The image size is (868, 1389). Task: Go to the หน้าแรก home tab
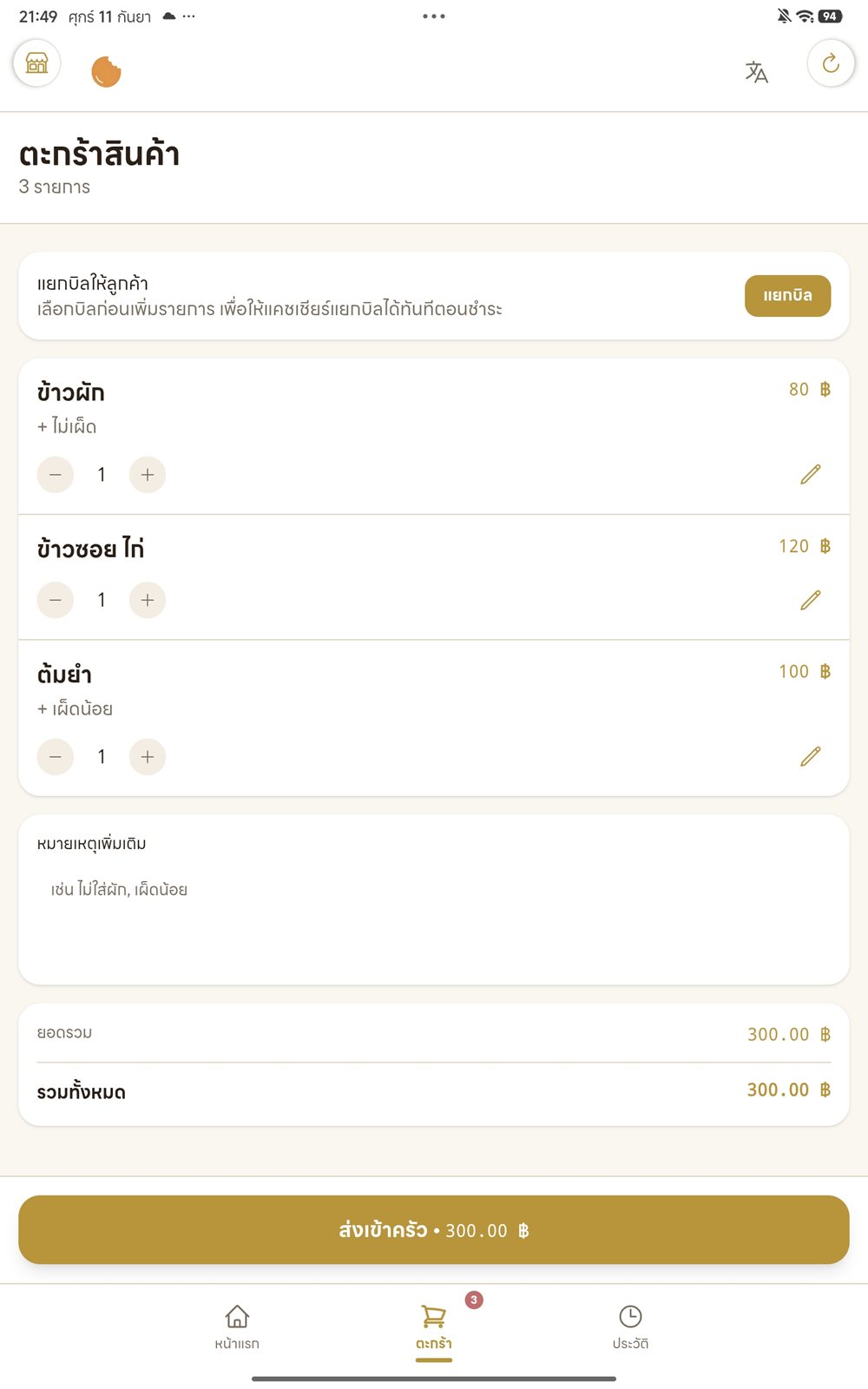pyautogui.click(x=237, y=1327)
